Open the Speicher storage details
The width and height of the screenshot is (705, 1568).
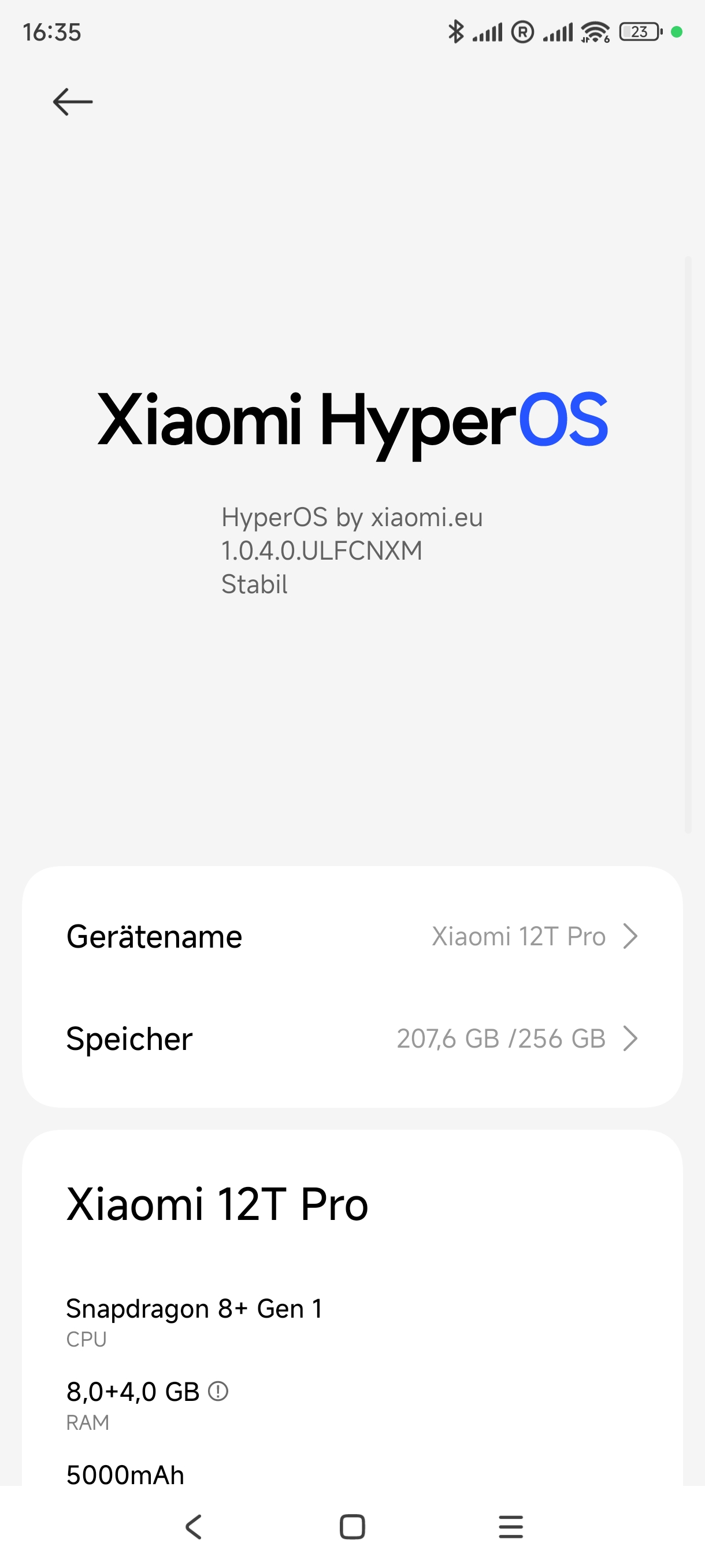pos(352,1038)
